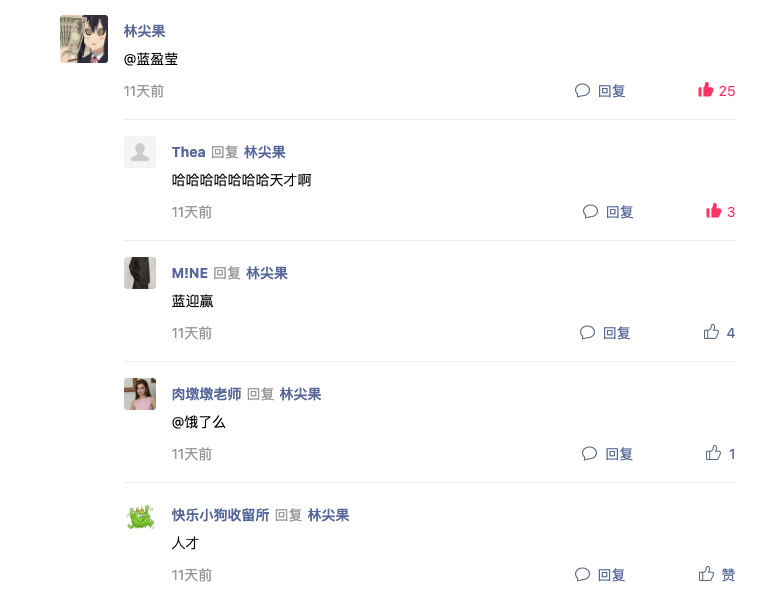Open M!NE's profile avatar
This screenshot has height=593, width=778.
pos(140,273)
